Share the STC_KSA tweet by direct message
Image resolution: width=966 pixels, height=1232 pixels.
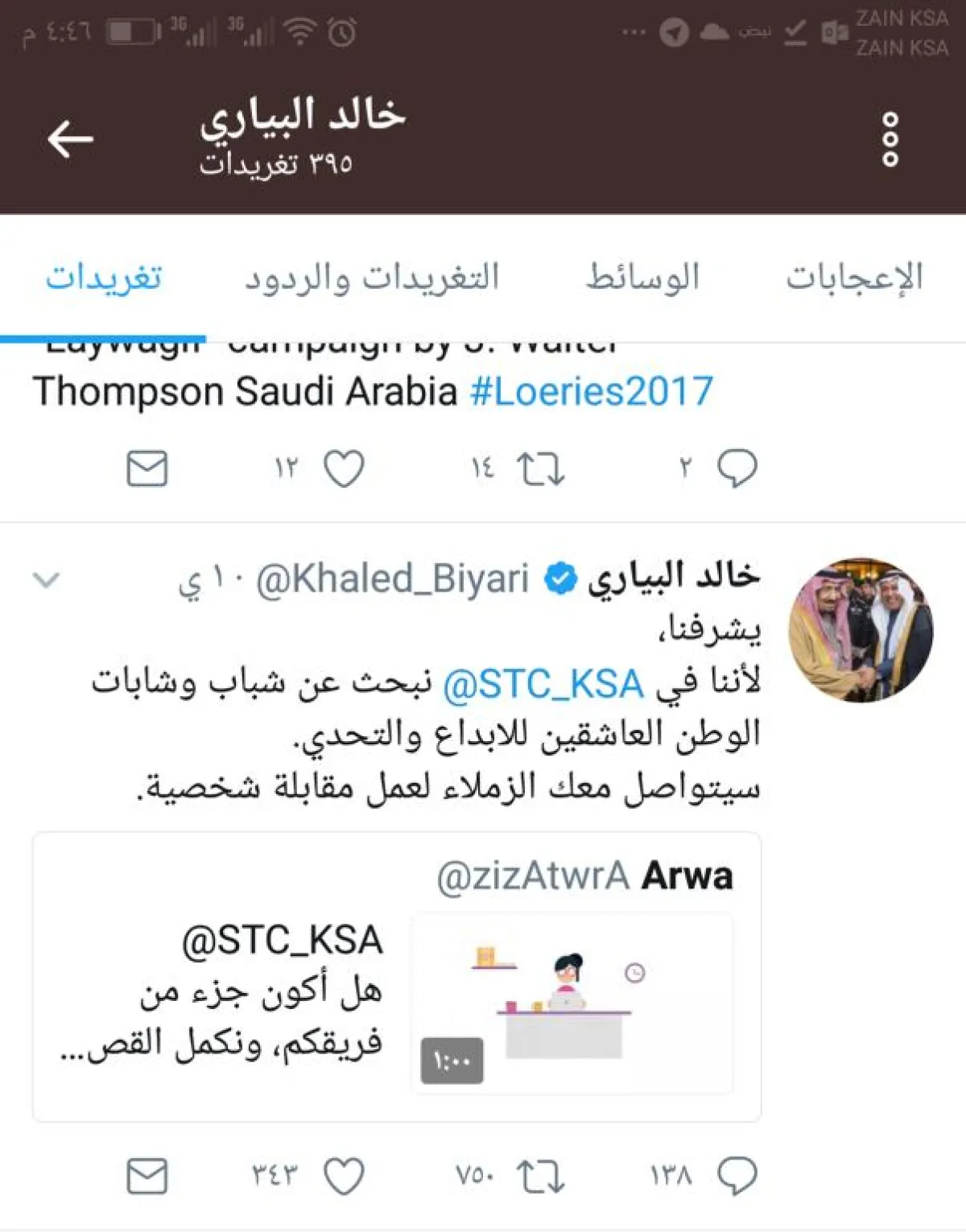point(147,1176)
